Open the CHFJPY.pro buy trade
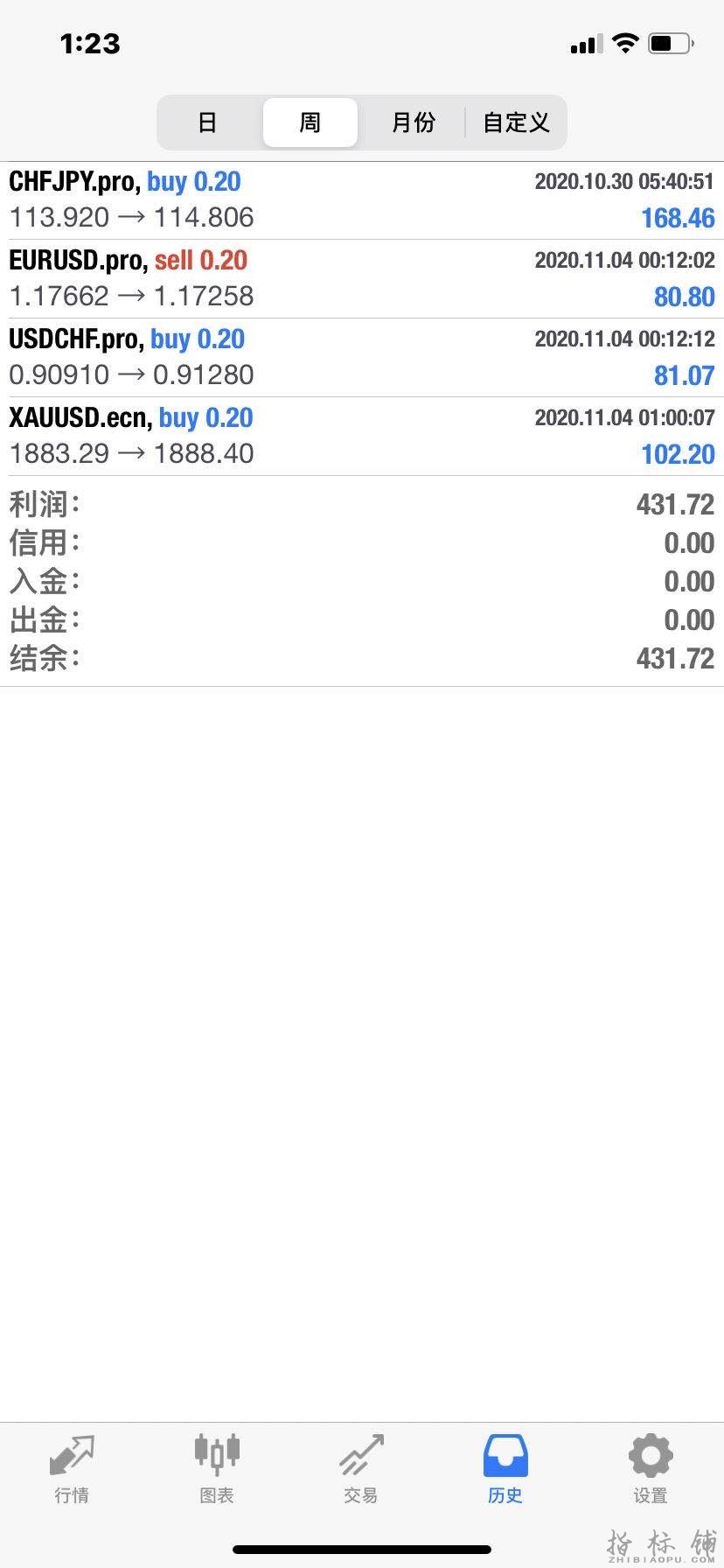The image size is (724, 1568). (362, 200)
